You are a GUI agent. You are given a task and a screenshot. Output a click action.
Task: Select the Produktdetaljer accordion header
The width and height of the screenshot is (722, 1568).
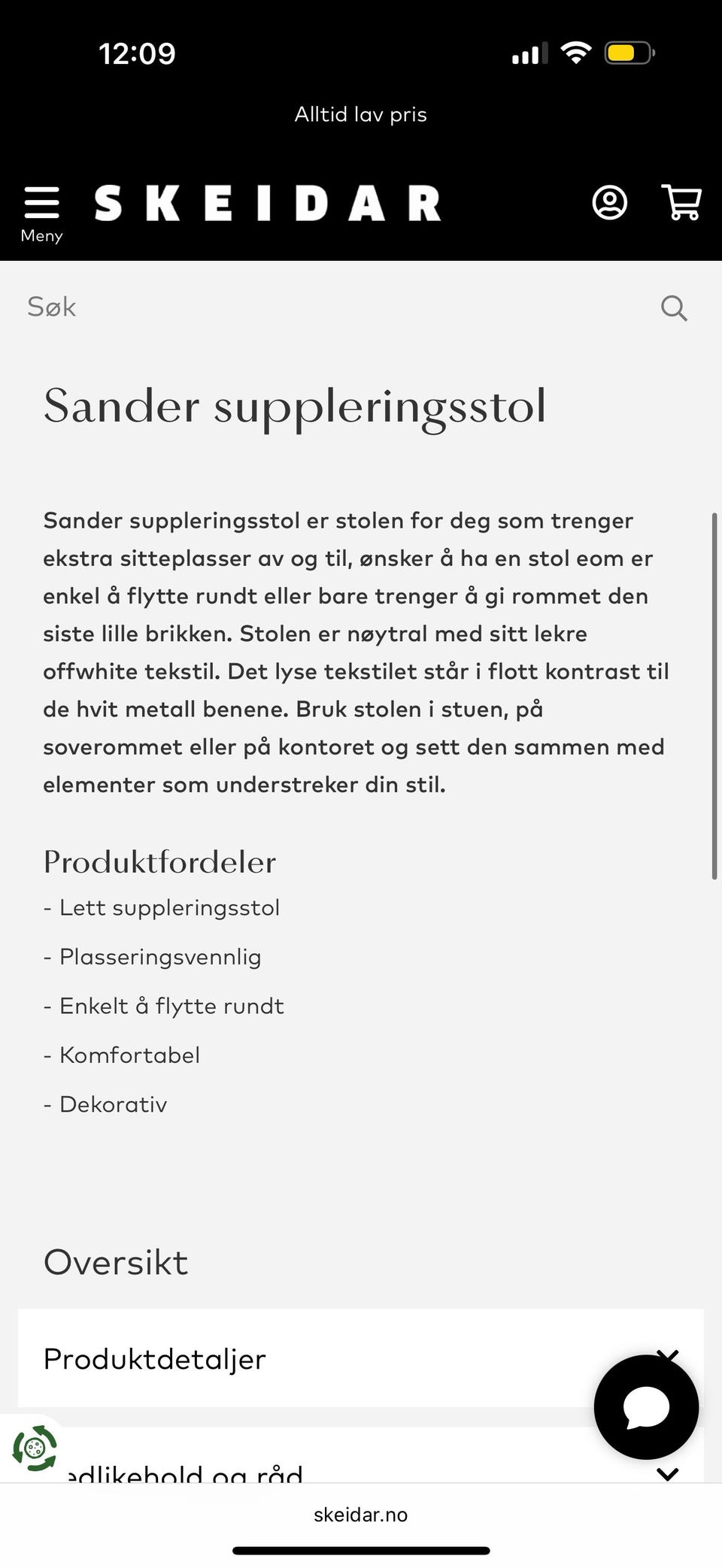click(x=154, y=1359)
